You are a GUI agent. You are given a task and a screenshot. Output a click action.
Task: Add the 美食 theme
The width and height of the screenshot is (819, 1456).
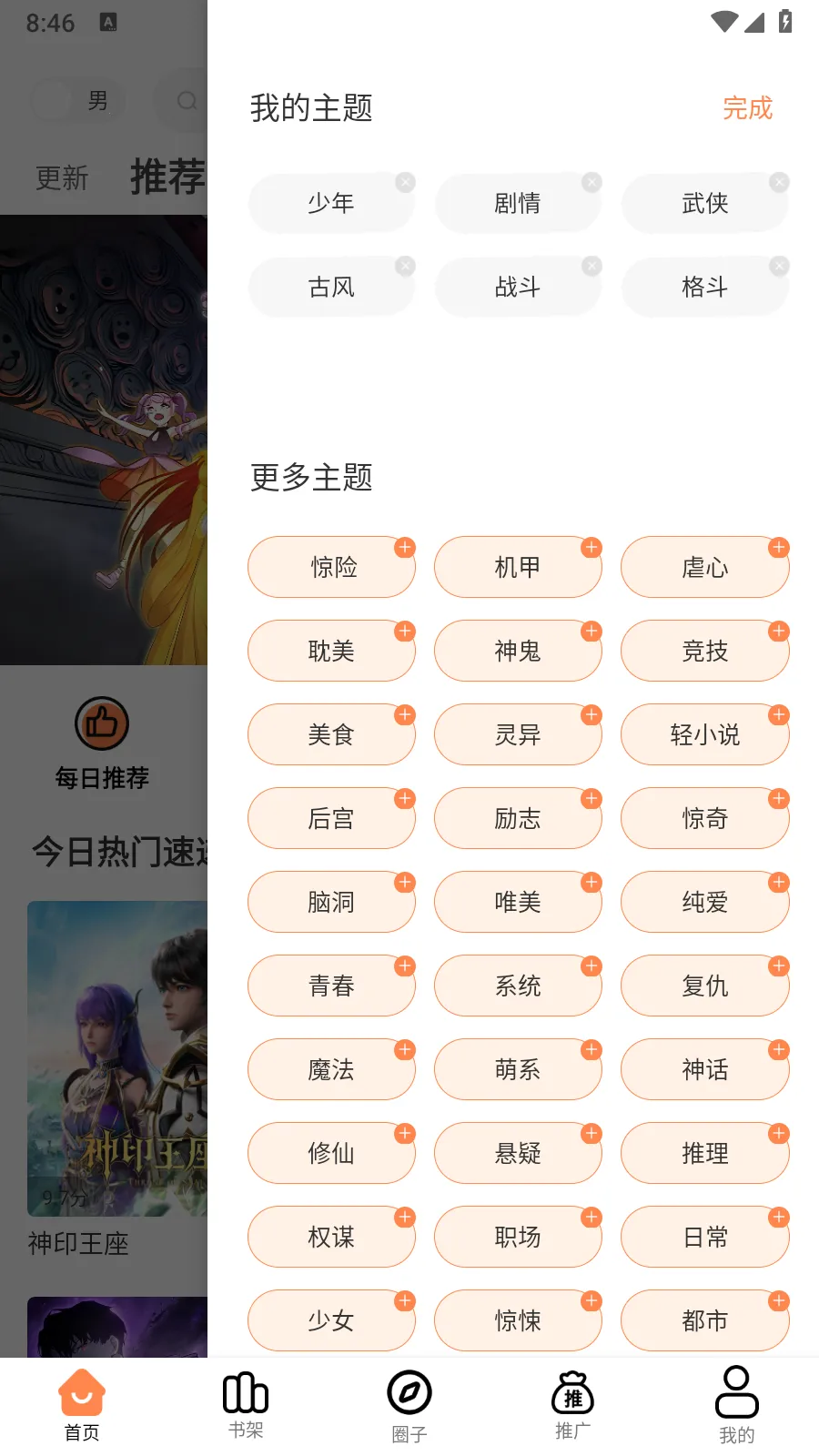point(331,734)
